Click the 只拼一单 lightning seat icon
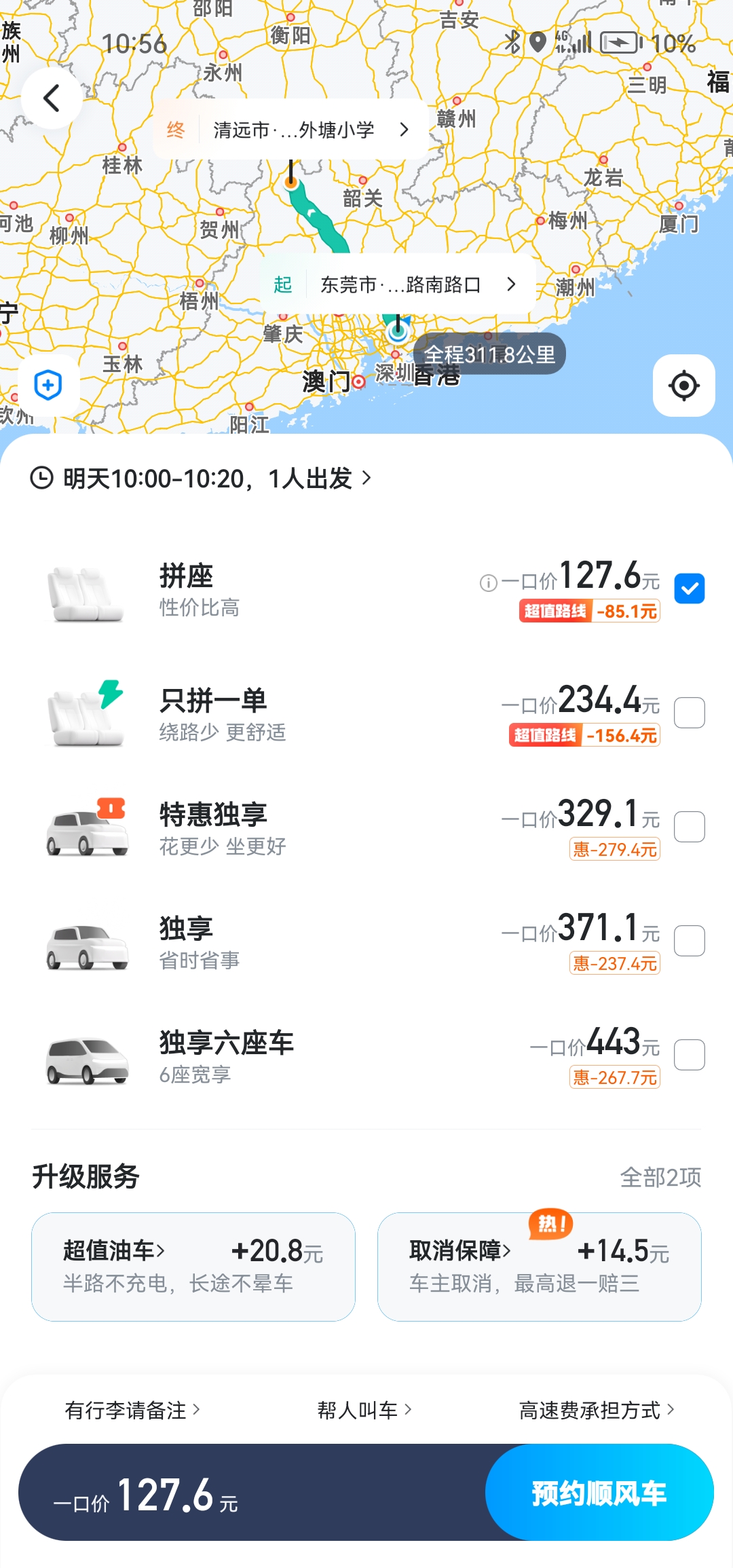 point(86,713)
